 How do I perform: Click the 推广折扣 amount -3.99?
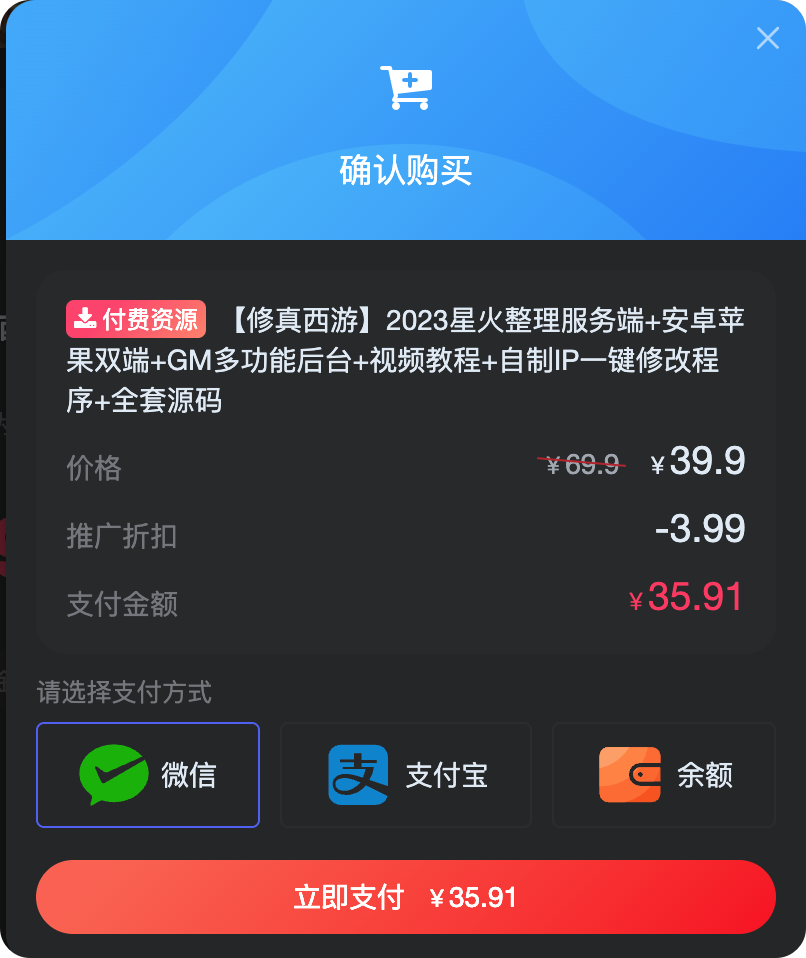coord(700,529)
